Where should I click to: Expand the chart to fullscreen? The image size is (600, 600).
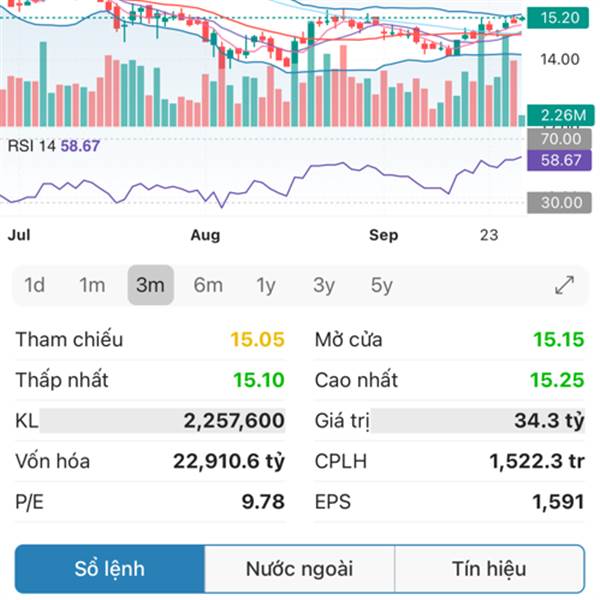[565, 285]
